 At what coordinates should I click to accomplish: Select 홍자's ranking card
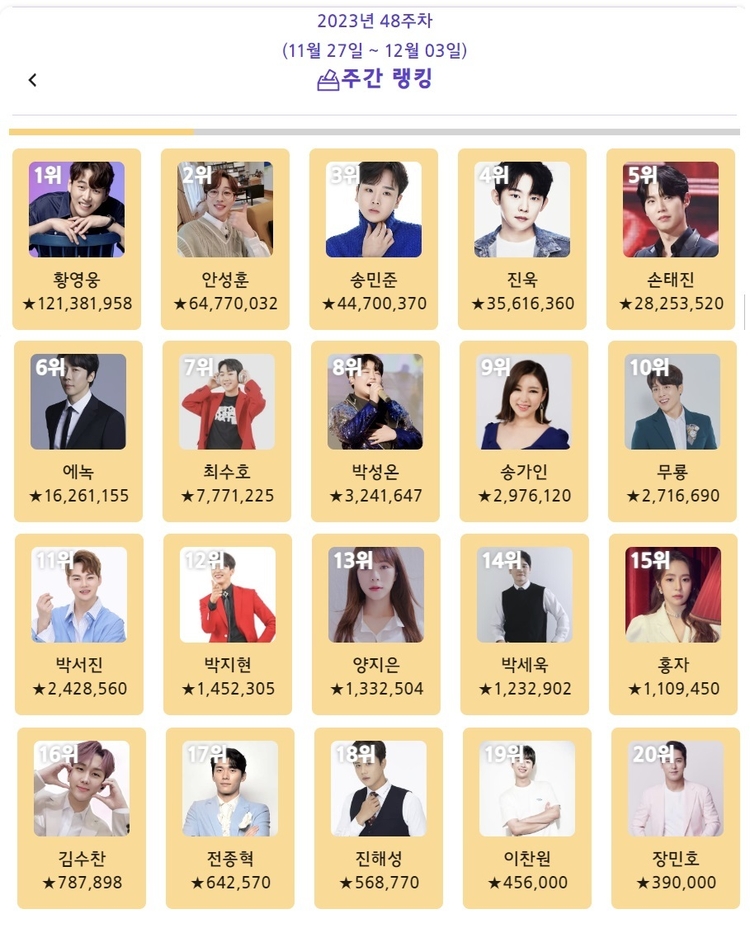tap(673, 624)
